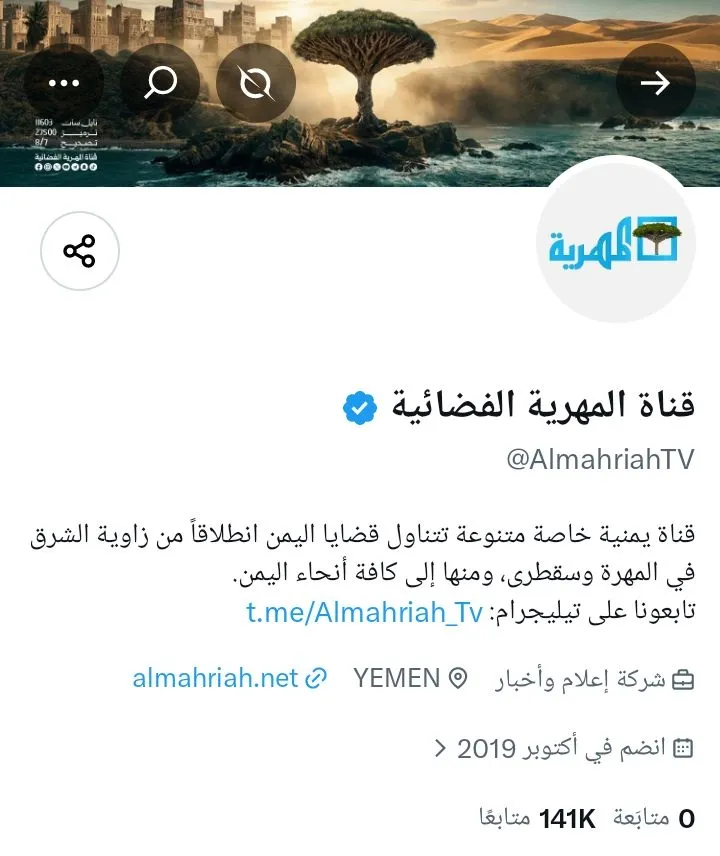Open the t.me/Almahriah_Tv Telegram link
The image size is (720, 856).
click(365, 612)
